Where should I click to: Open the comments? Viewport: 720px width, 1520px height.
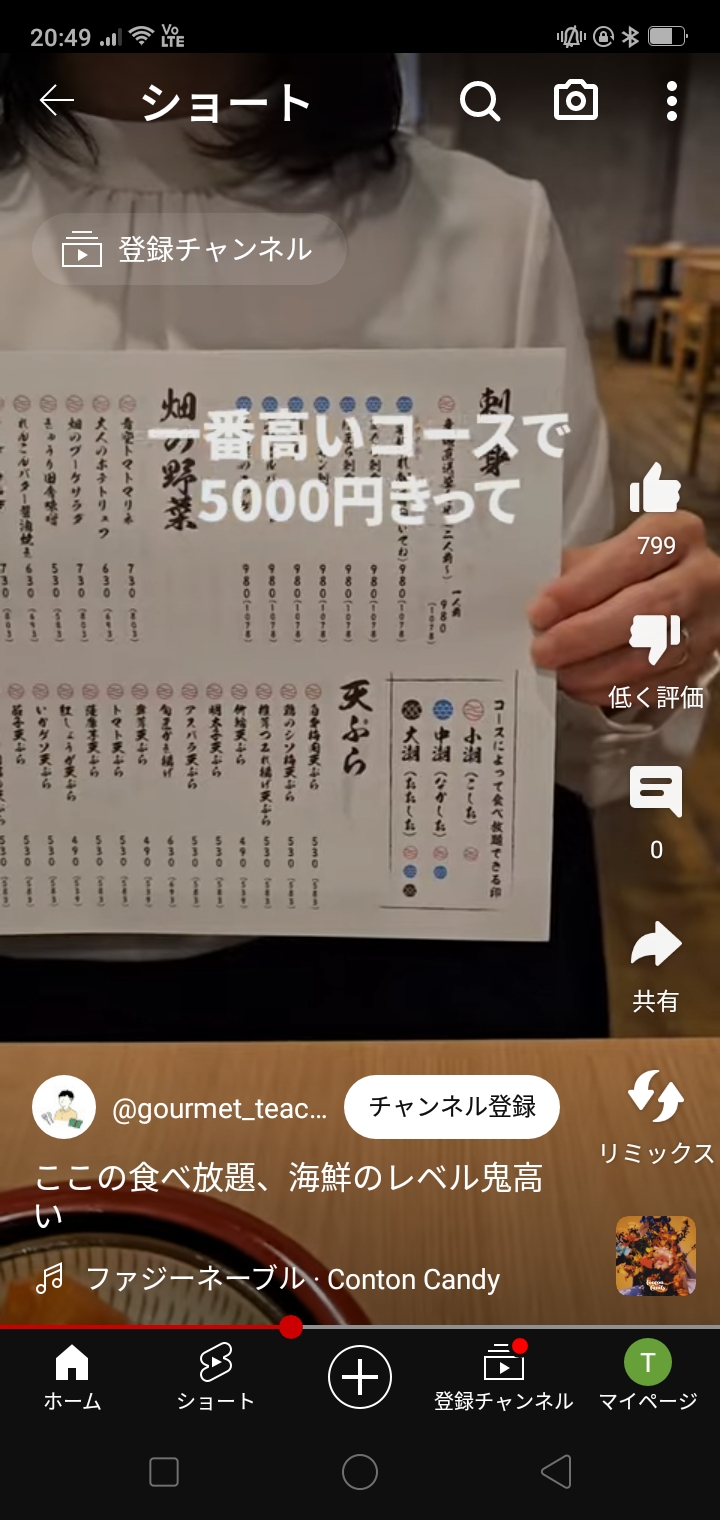point(655,792)
